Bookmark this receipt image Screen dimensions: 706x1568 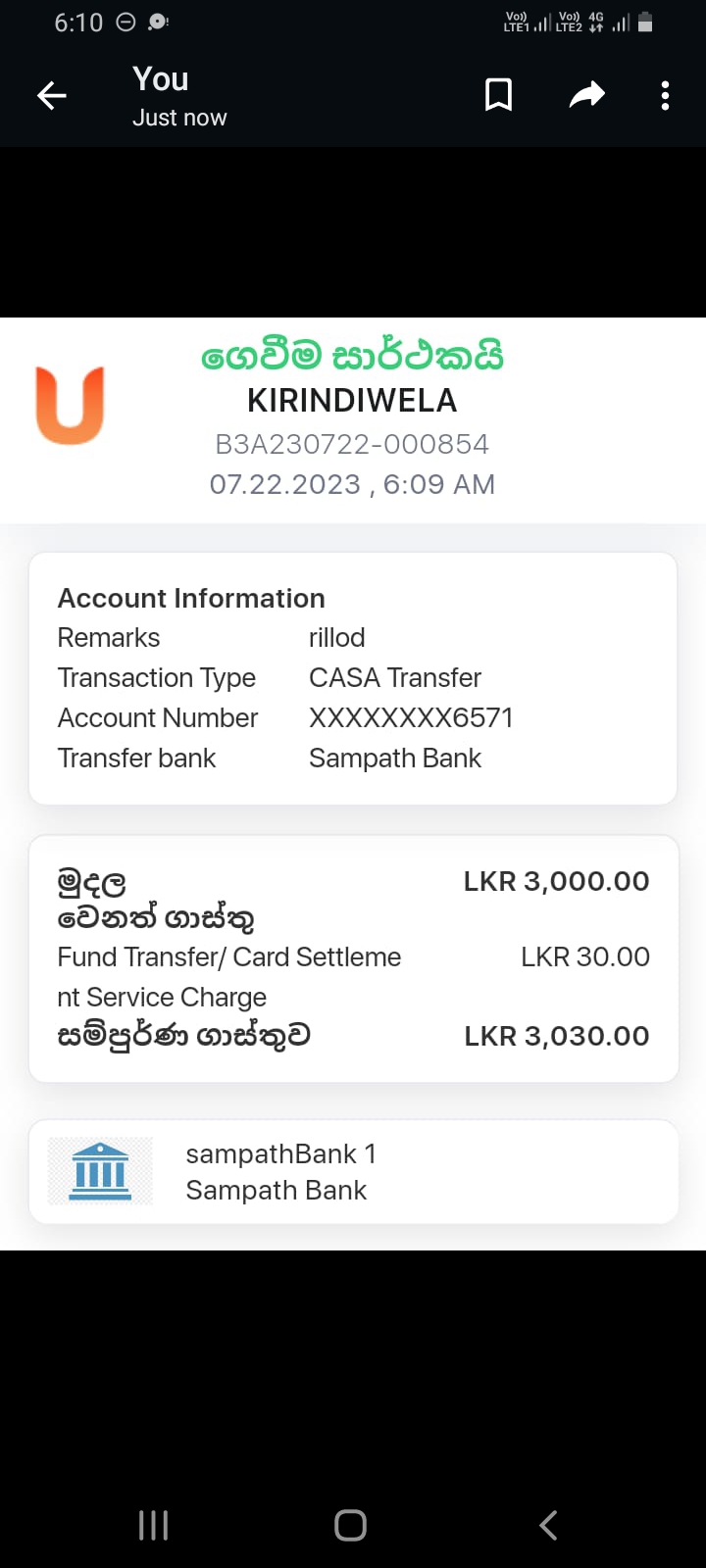pos(498,95)
